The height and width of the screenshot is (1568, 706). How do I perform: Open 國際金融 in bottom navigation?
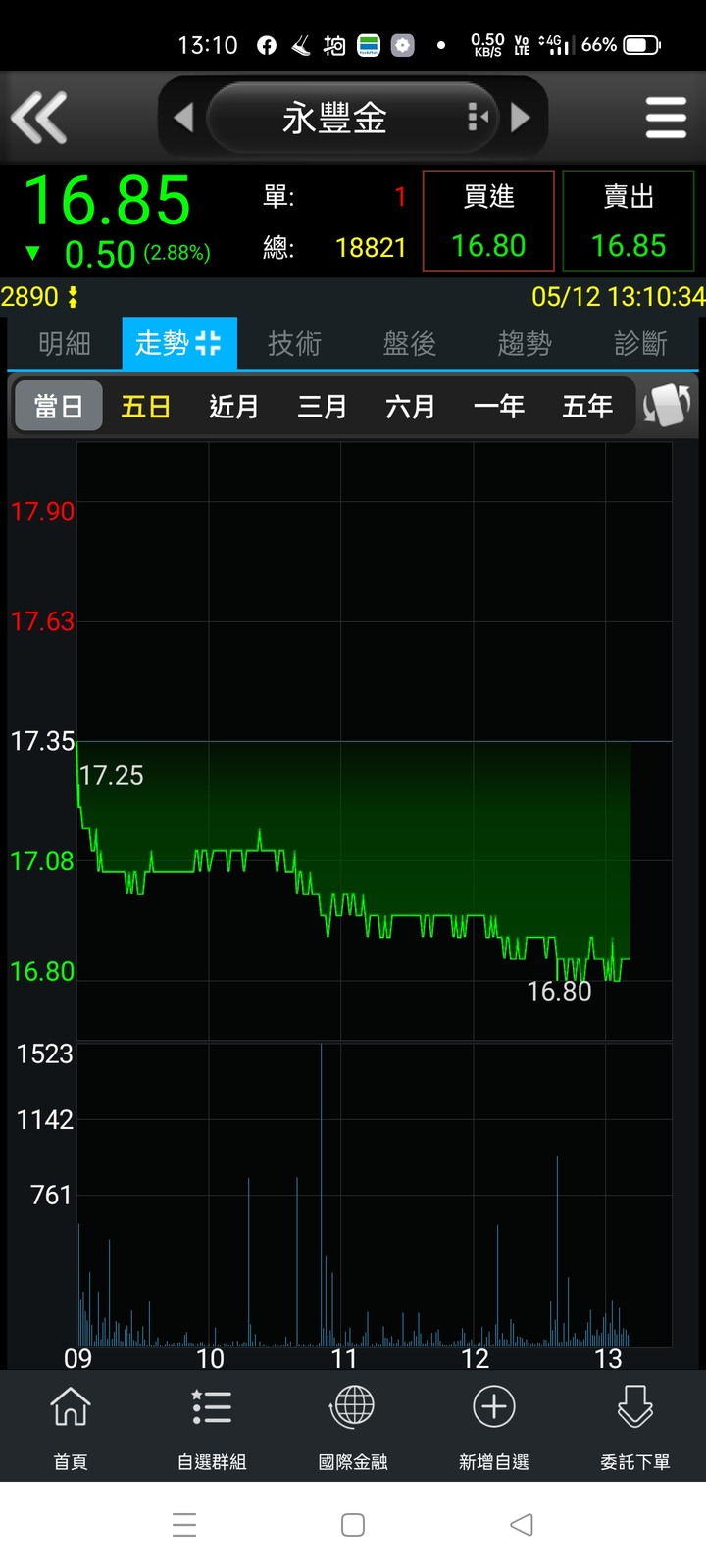(353, 1427)
